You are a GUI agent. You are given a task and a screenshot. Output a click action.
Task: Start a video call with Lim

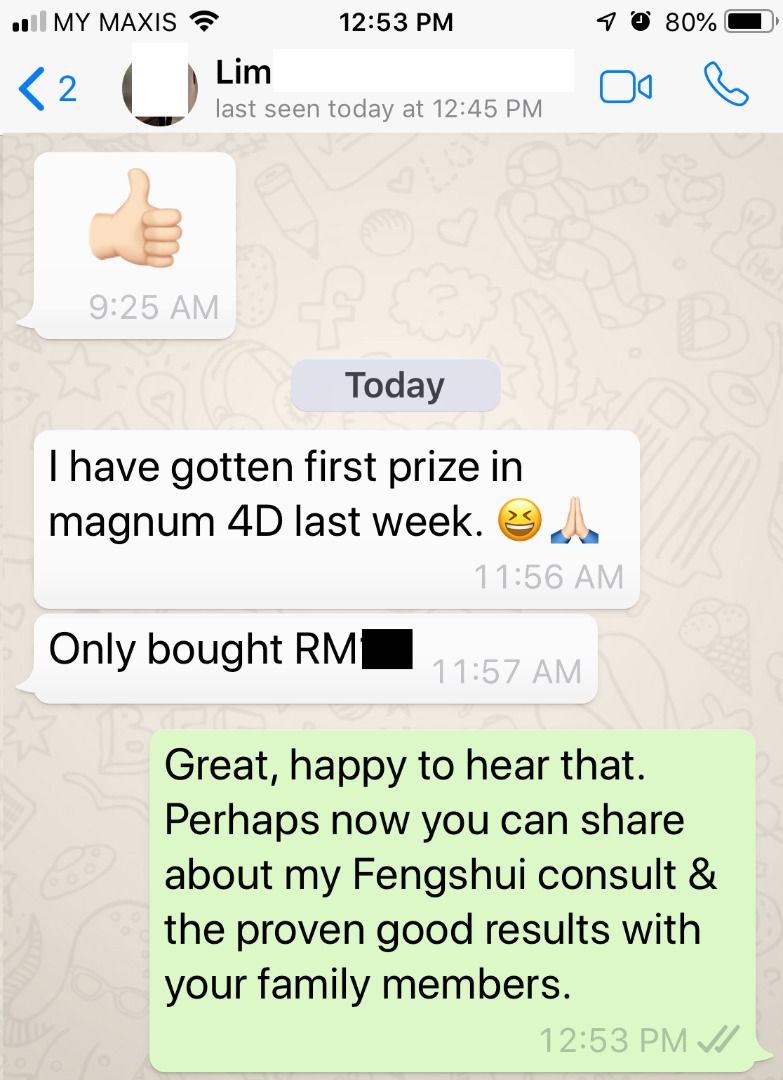pyautogui.click(x=626, y=87)
